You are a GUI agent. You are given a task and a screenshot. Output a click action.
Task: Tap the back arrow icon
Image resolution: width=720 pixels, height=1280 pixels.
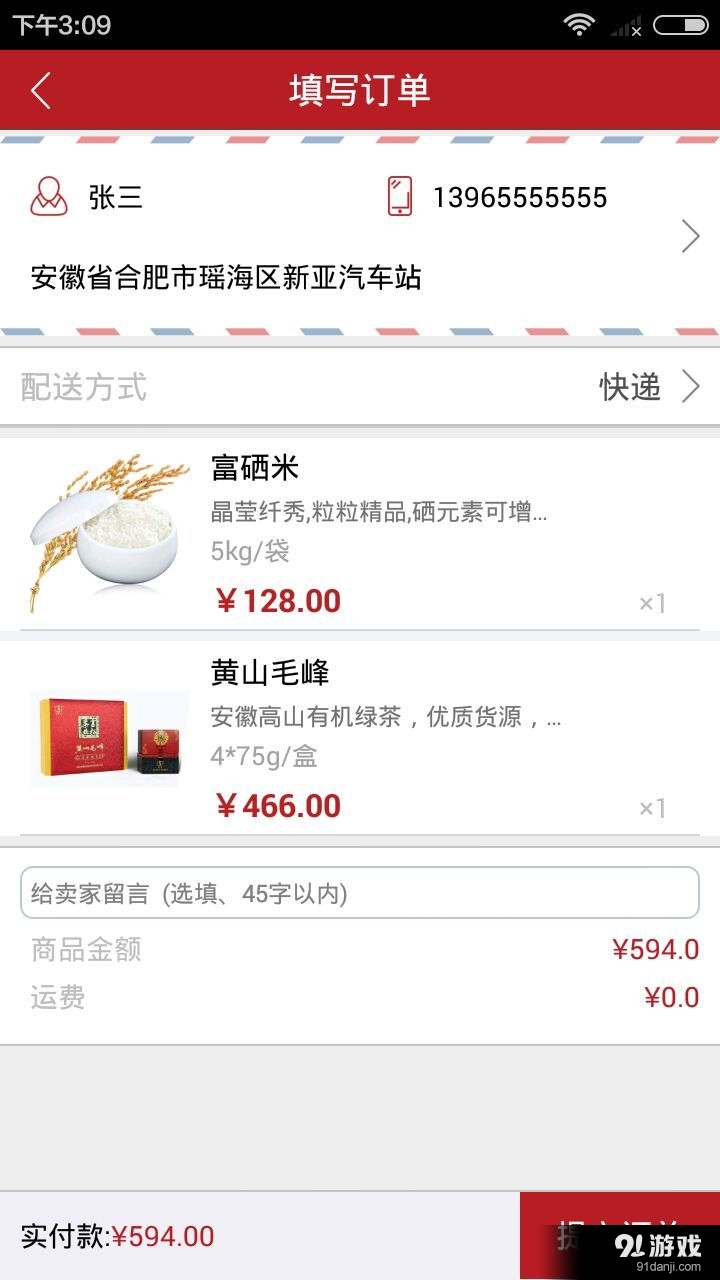coord(39,89)
